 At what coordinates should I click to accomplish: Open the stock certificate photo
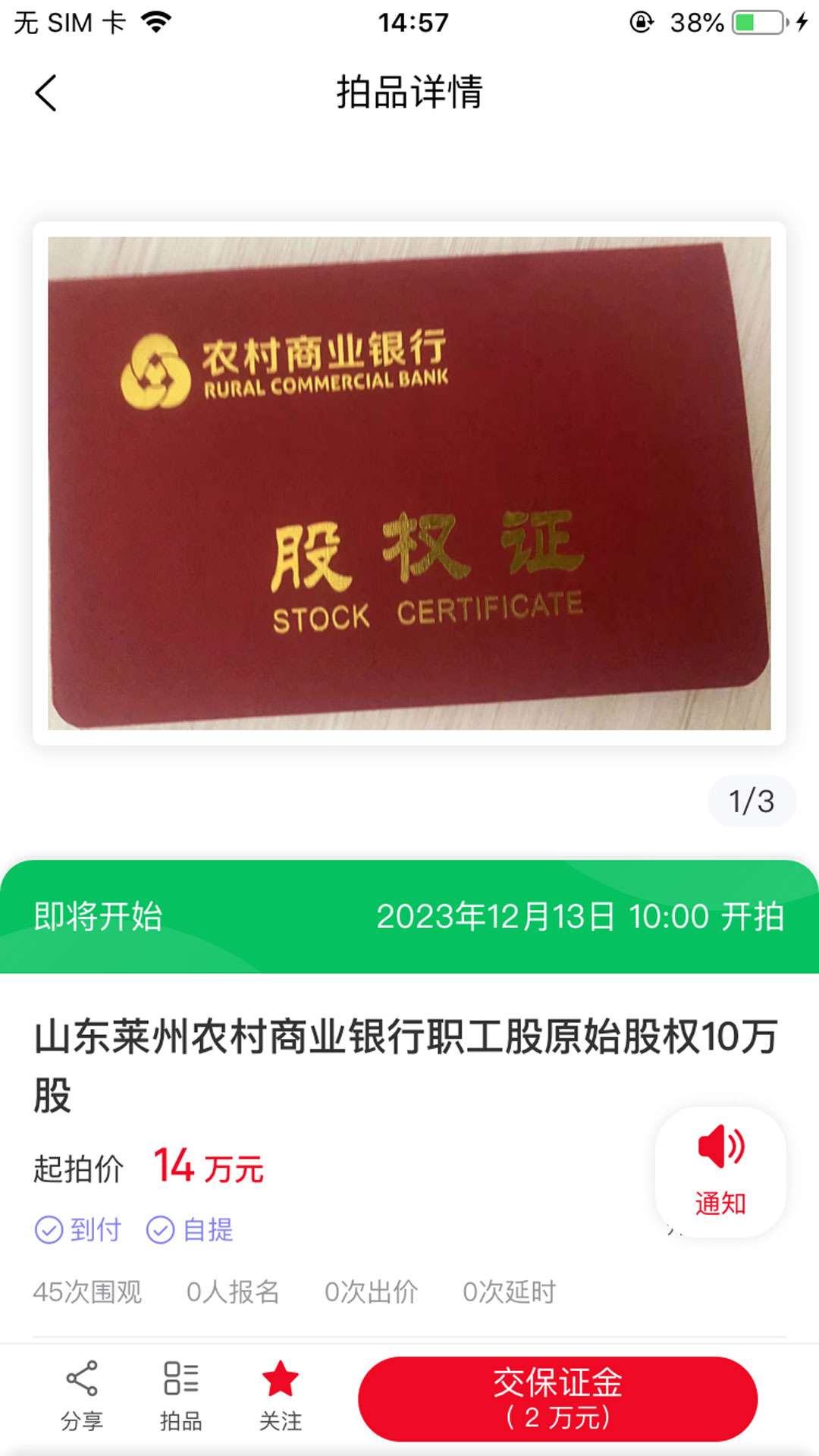coord(409,483)
